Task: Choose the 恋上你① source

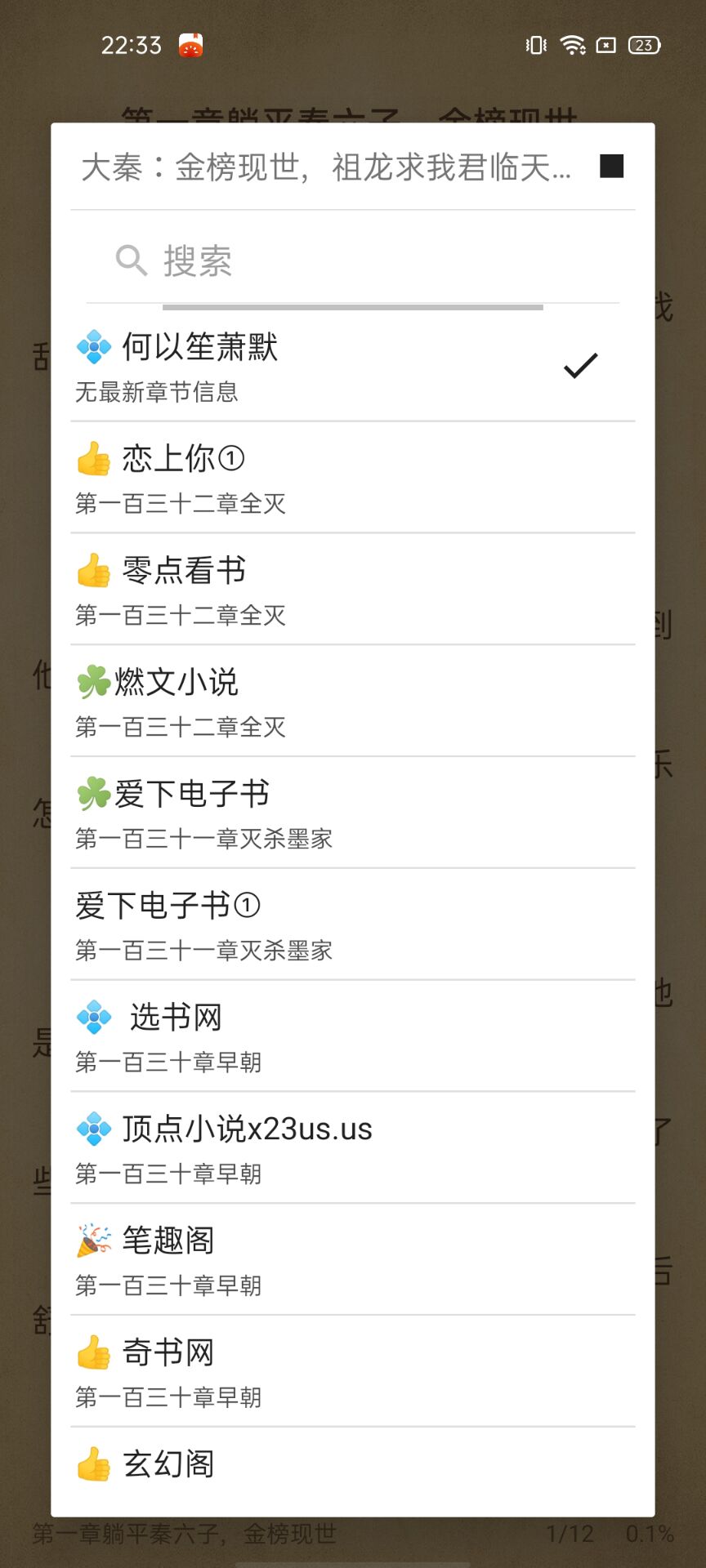Action: [x=353, y=478]
